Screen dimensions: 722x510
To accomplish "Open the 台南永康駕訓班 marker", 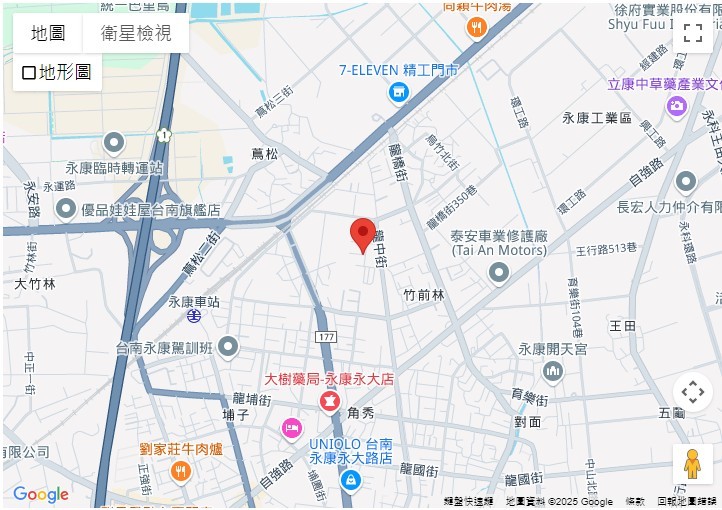I will [228, 347].
